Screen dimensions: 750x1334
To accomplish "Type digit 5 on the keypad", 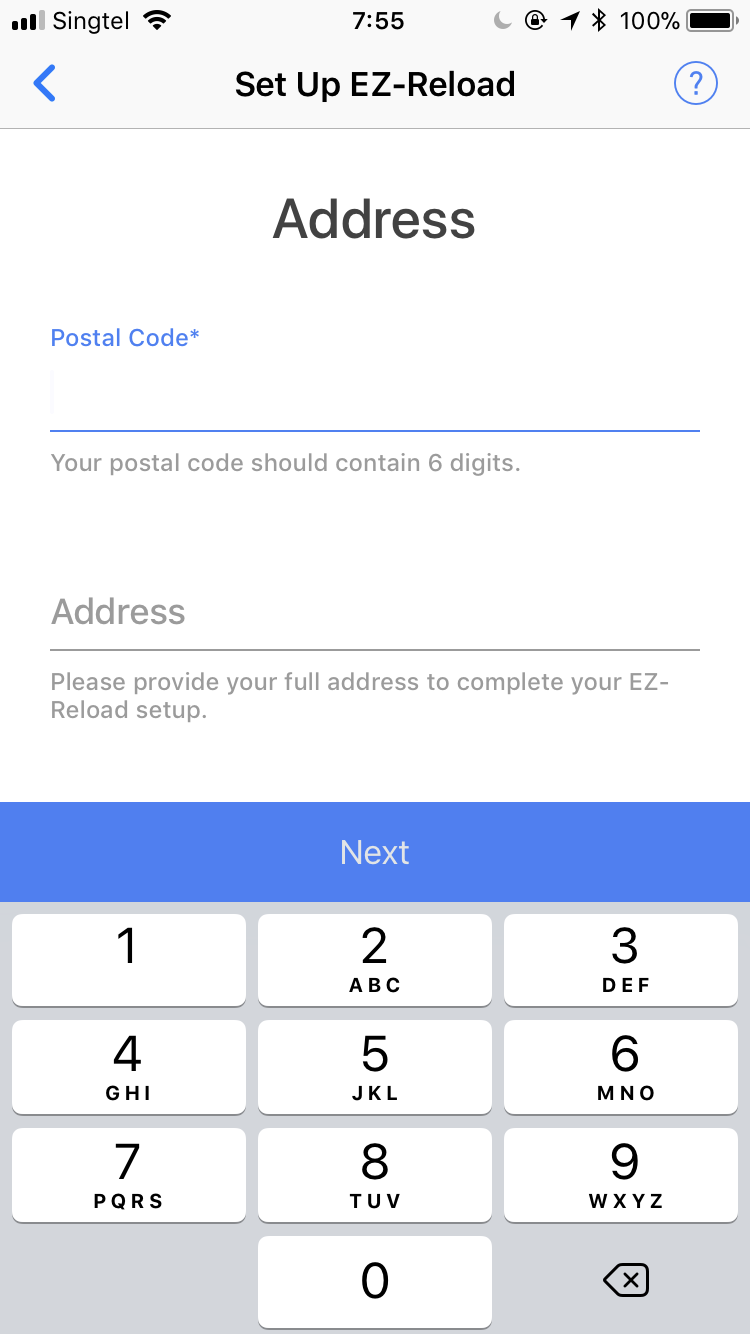I will [375, 1067].
